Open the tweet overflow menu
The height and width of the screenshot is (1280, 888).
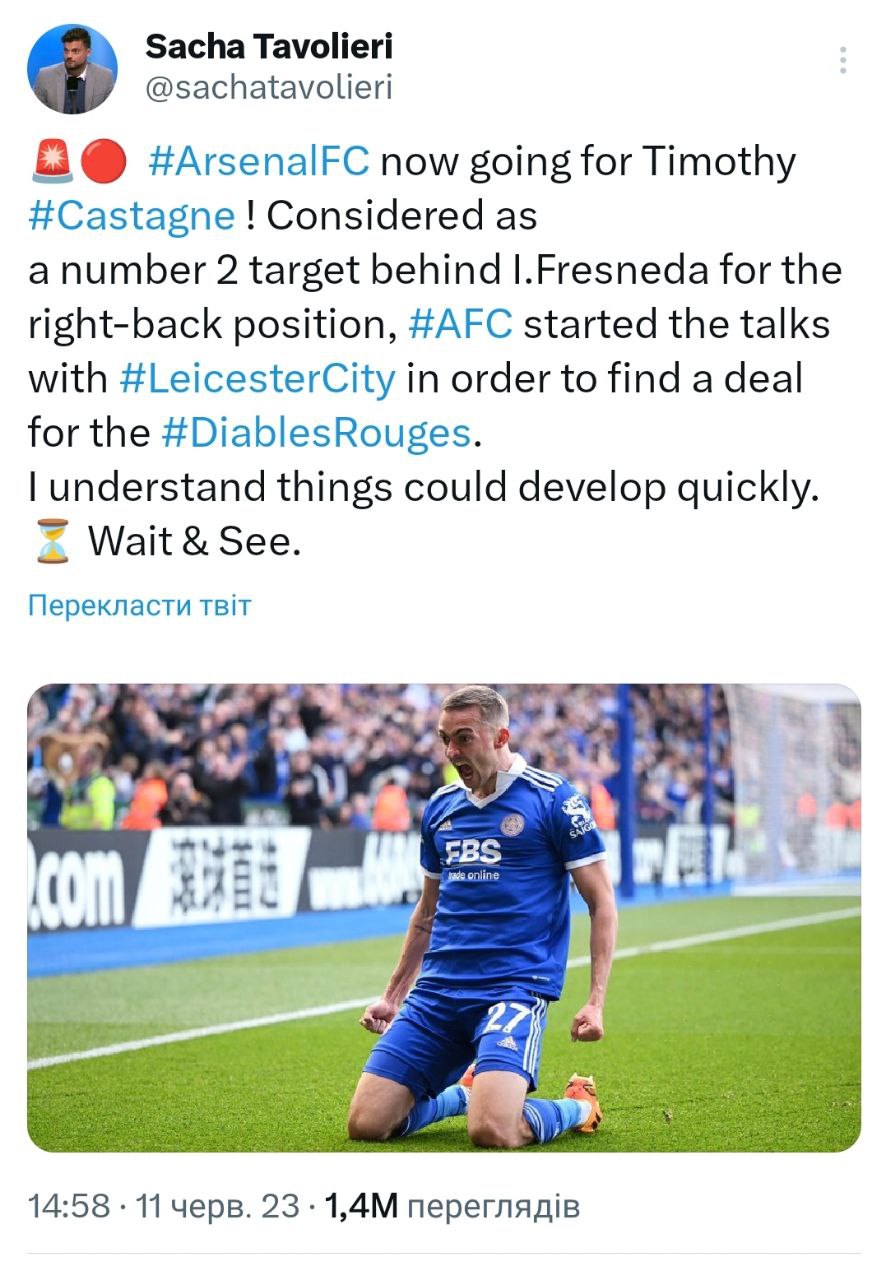point(843,59)
